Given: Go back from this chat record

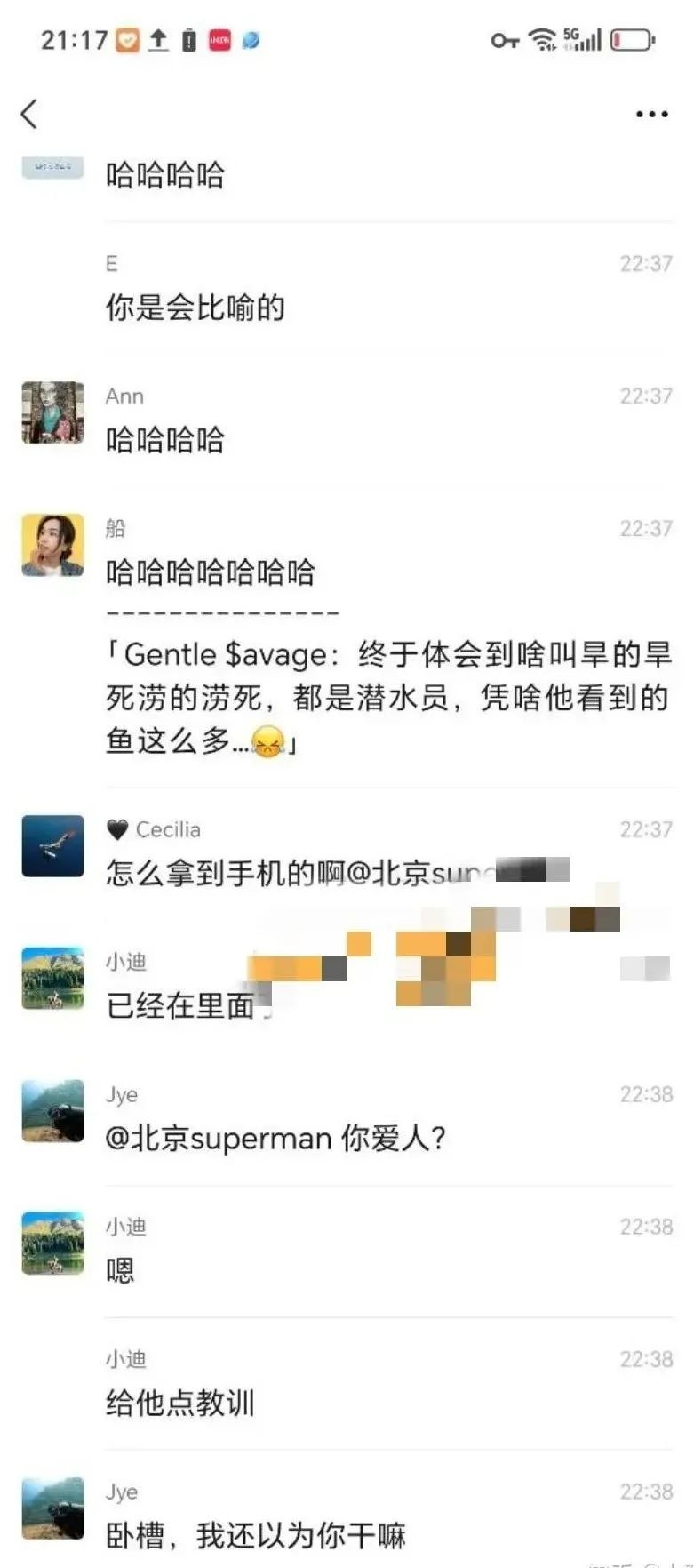Looking at the screenshot, I should [x=29, y=114].
